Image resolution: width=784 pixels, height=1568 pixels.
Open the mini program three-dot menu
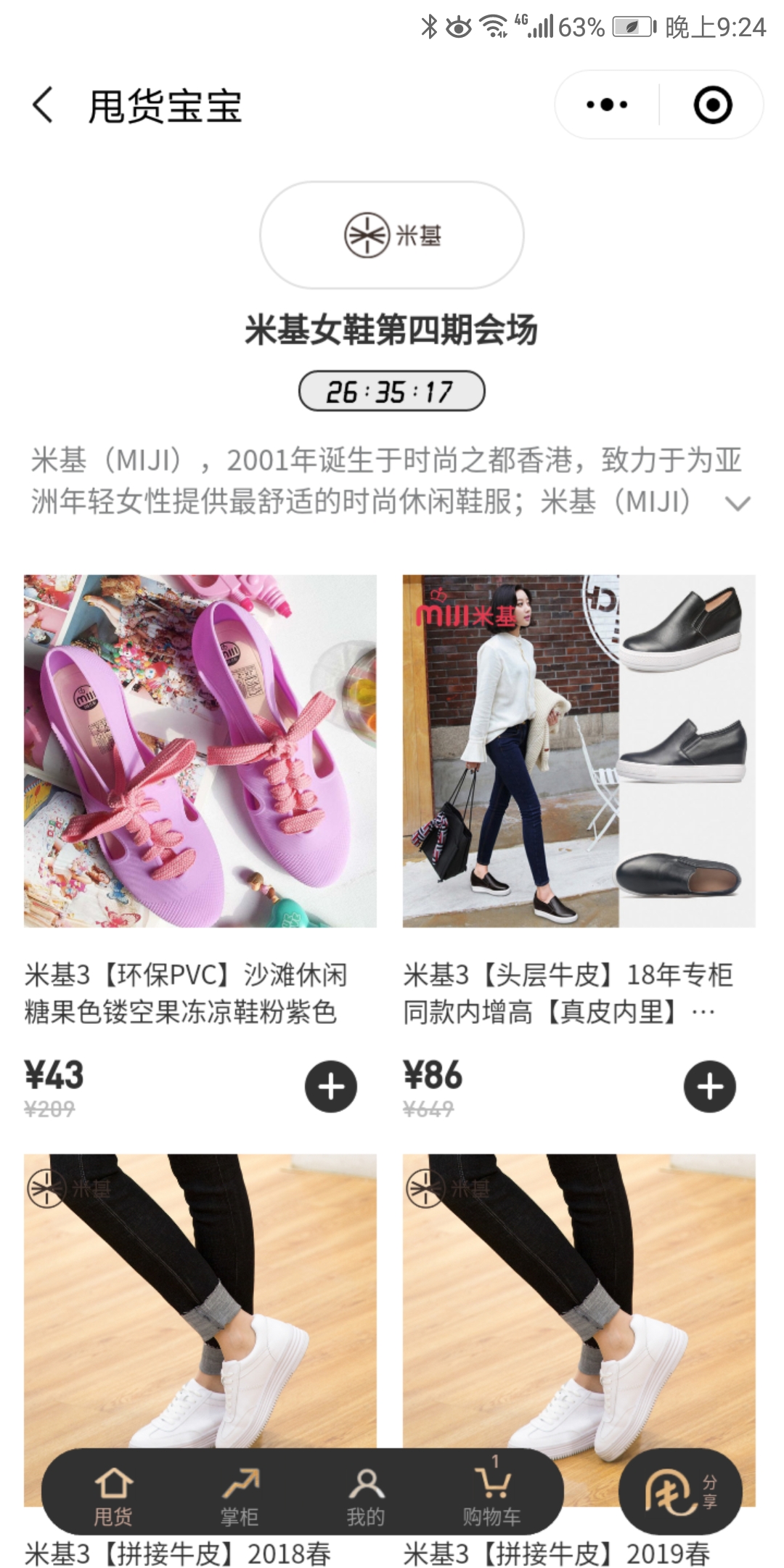pyautogui.click(x=607, y=105)
